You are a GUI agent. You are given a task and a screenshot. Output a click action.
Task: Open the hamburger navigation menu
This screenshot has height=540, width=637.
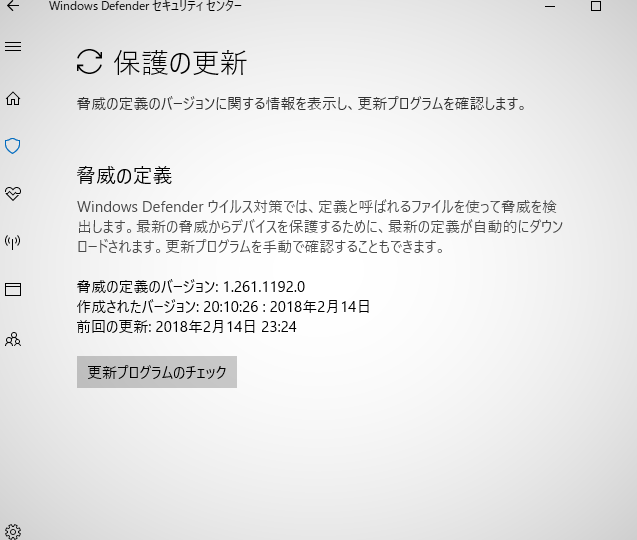tap(13, 47)
